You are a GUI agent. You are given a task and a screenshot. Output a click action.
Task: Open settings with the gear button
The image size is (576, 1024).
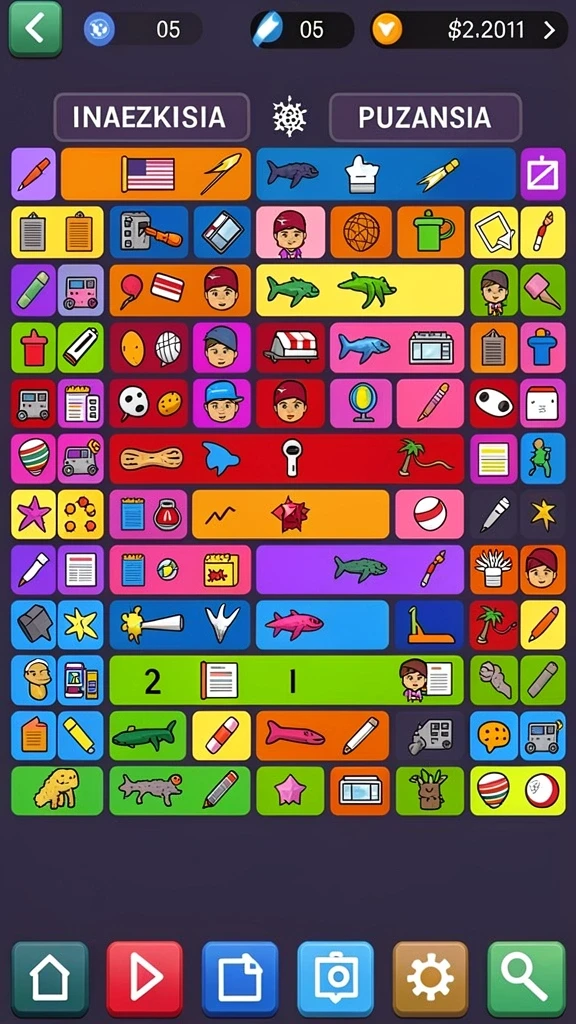click(x=430, y=979)
